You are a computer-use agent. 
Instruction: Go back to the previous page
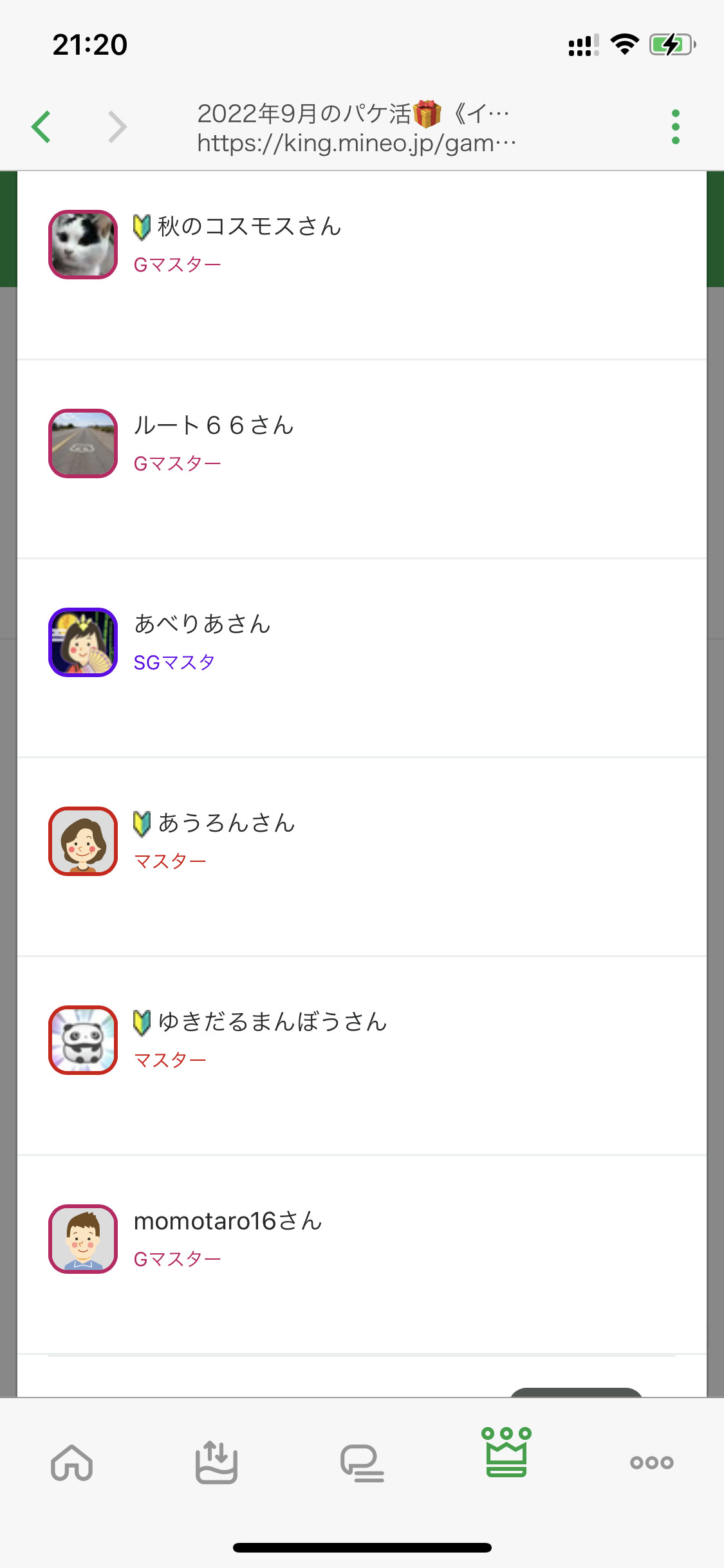(41, 126)
